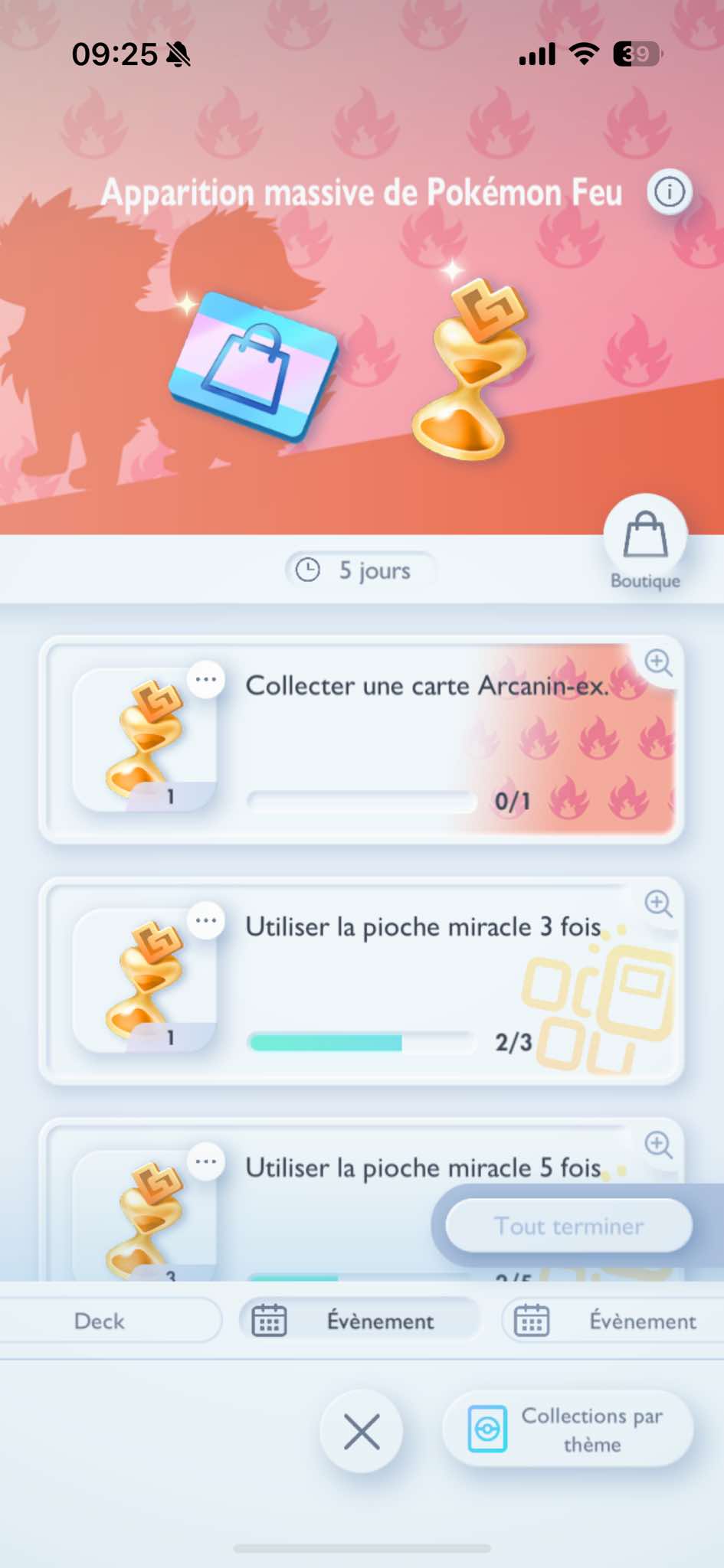The width and height of the screenshot is (724, 1568).
Task: Show reward details for pioche miracle 5 fois
Action: (x=206, y=1161)
